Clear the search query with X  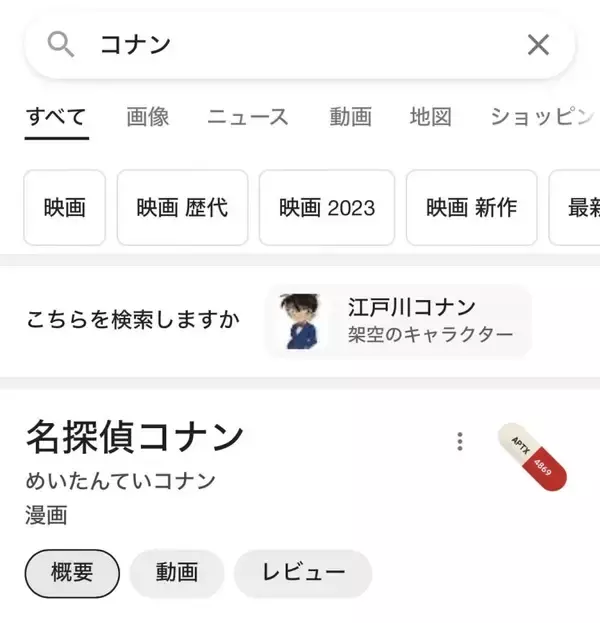click(x=538, y=44)
